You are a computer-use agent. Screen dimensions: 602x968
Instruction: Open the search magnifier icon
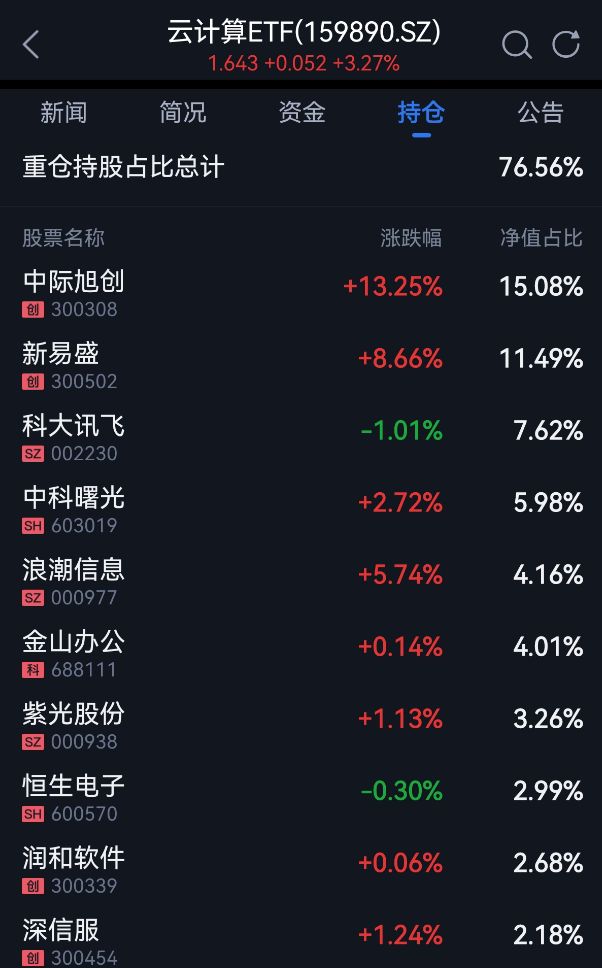[x=516, y=45]
